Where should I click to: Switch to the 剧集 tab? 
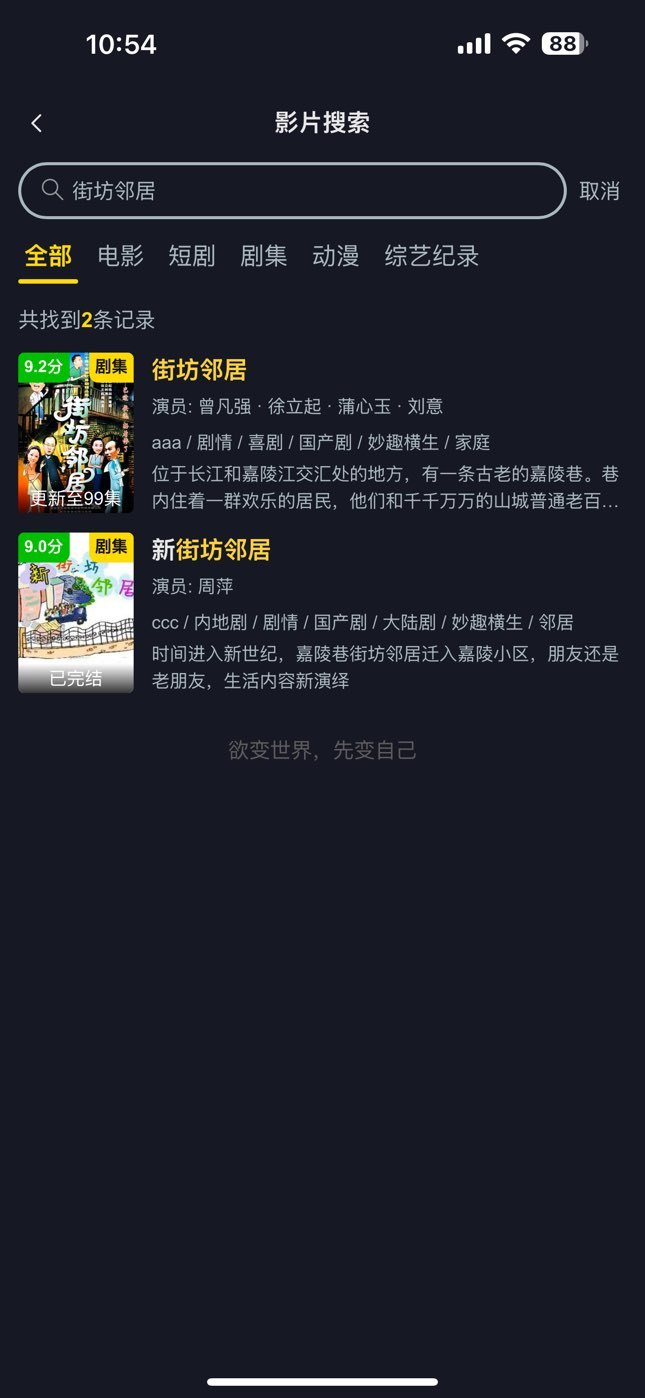[x=264, y=256]
